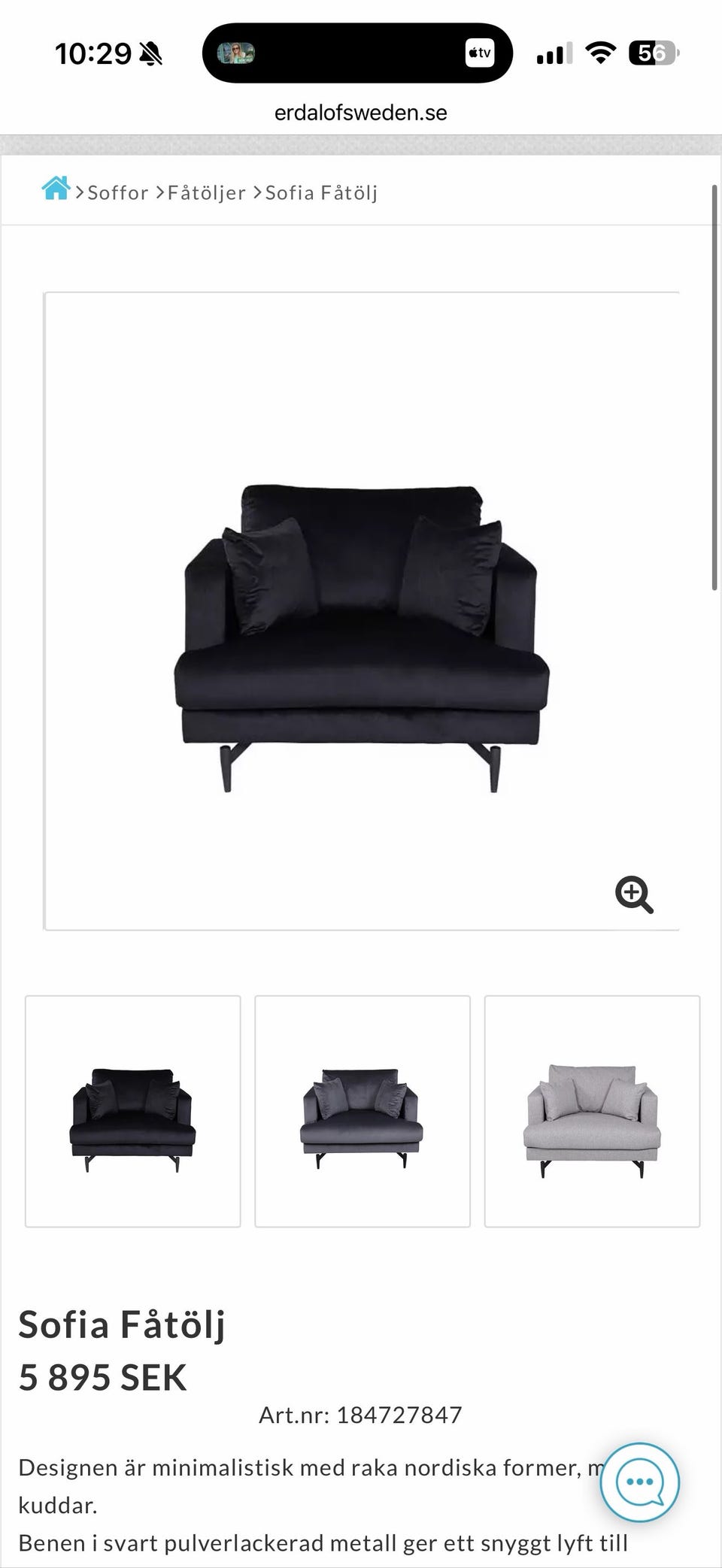Go to the home page via house icon

pos(56,189)
